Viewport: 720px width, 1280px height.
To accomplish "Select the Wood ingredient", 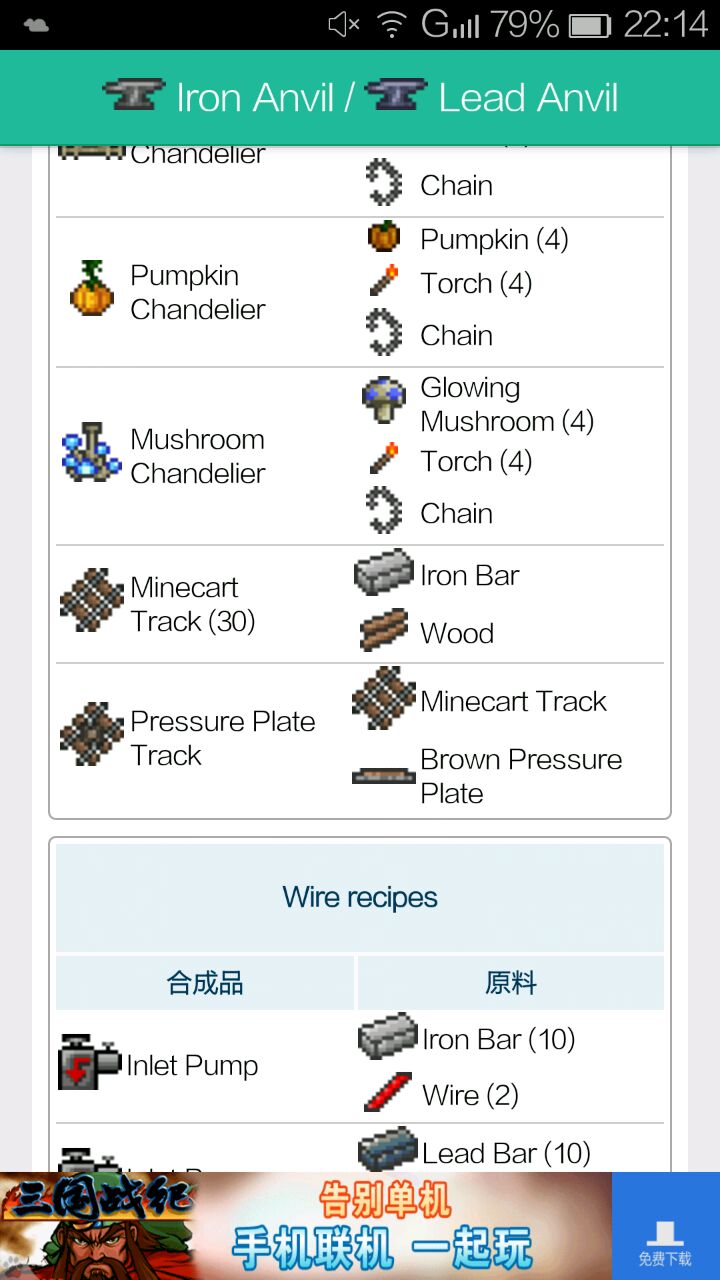I will click(x=456, y=633).
